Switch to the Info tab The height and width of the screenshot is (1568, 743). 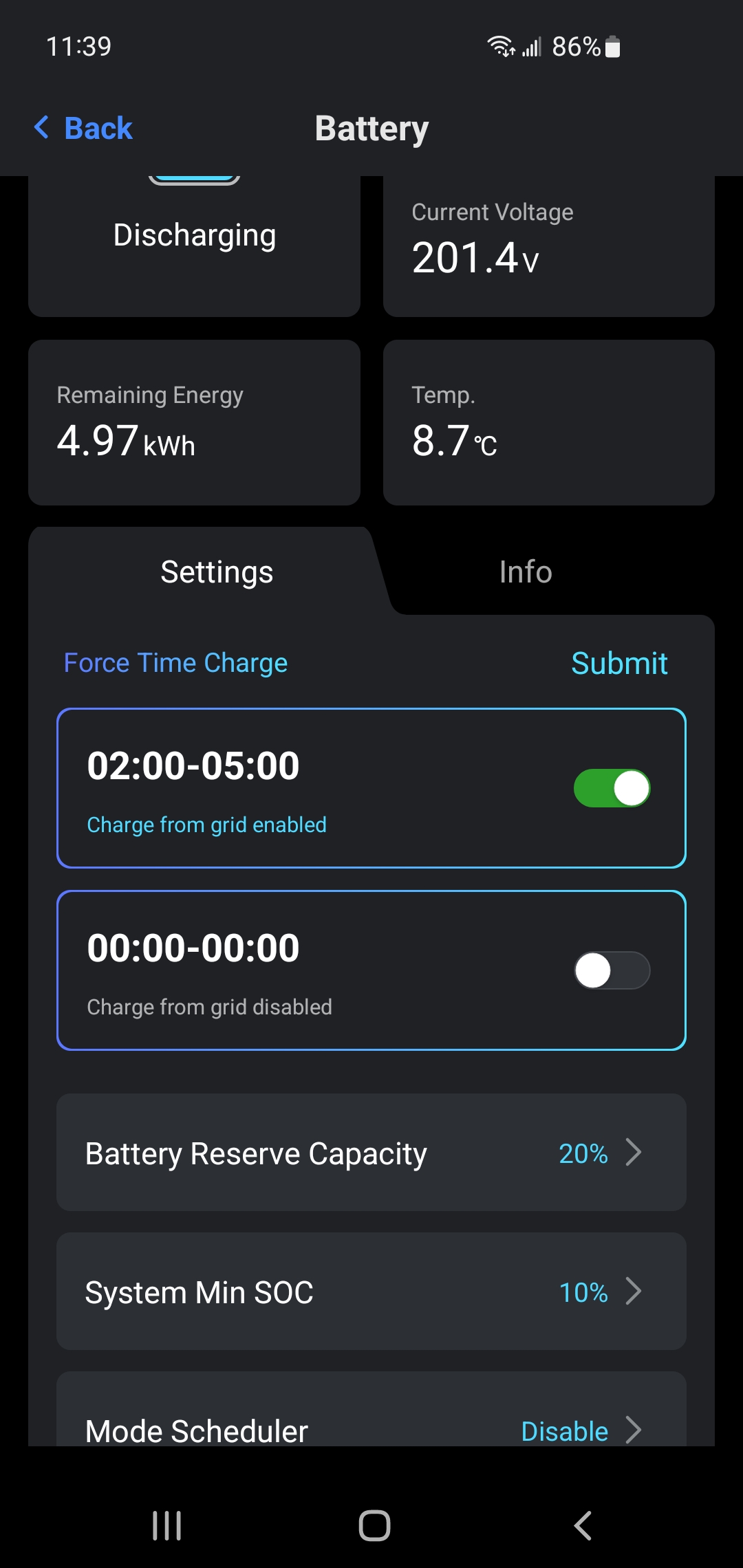[526, 572]
